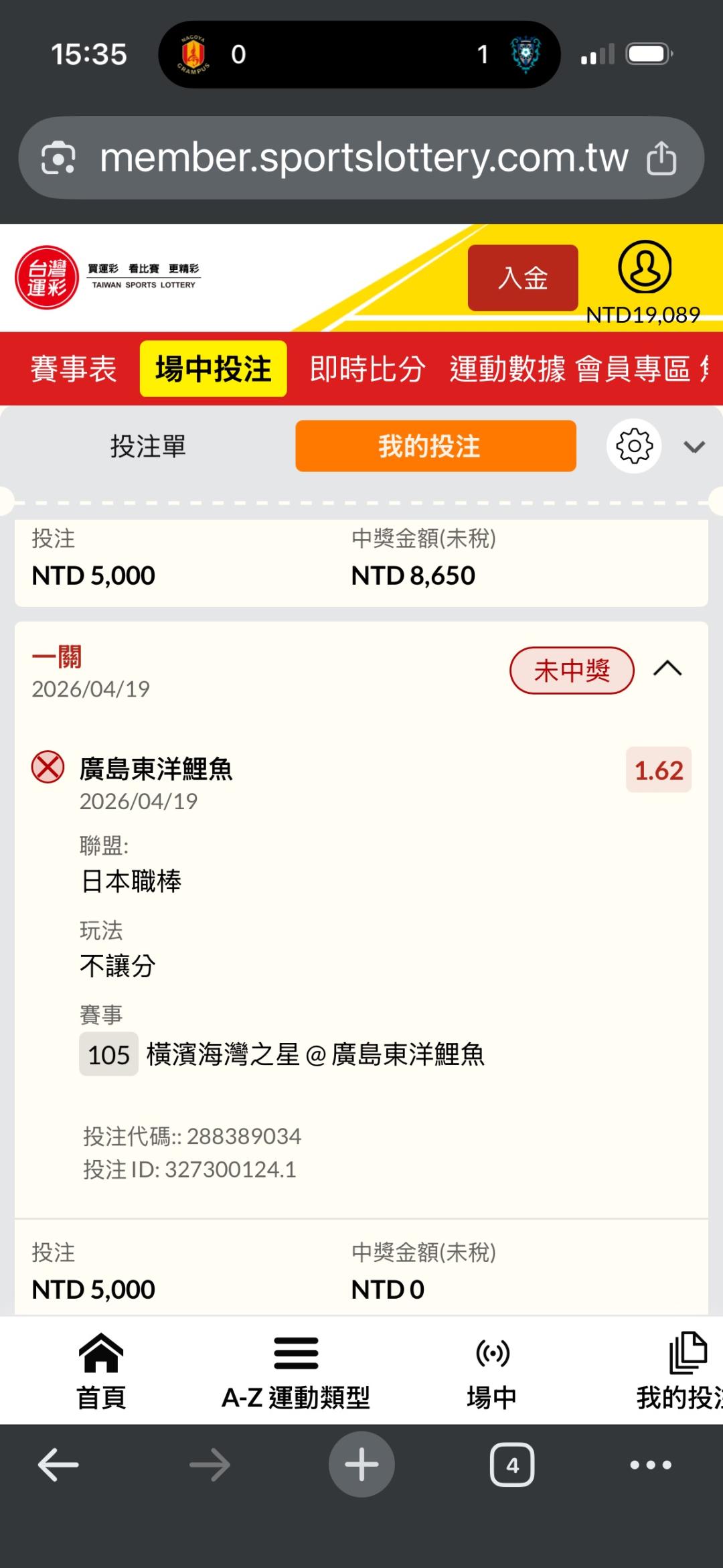723x1568 pixels.
Task: Go to the 運動數據 tab
Action: (x=507, y=369)
